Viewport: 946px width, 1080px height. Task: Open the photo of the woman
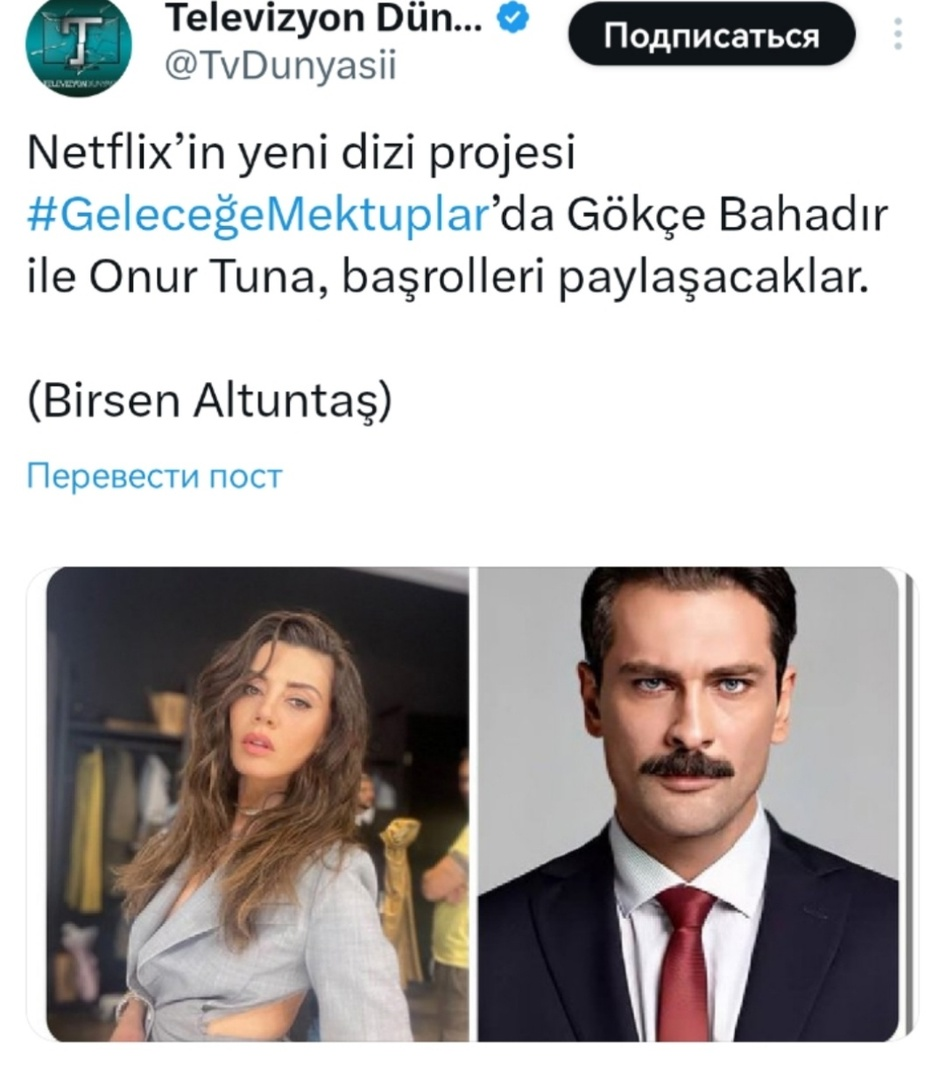tap(257, 804)
